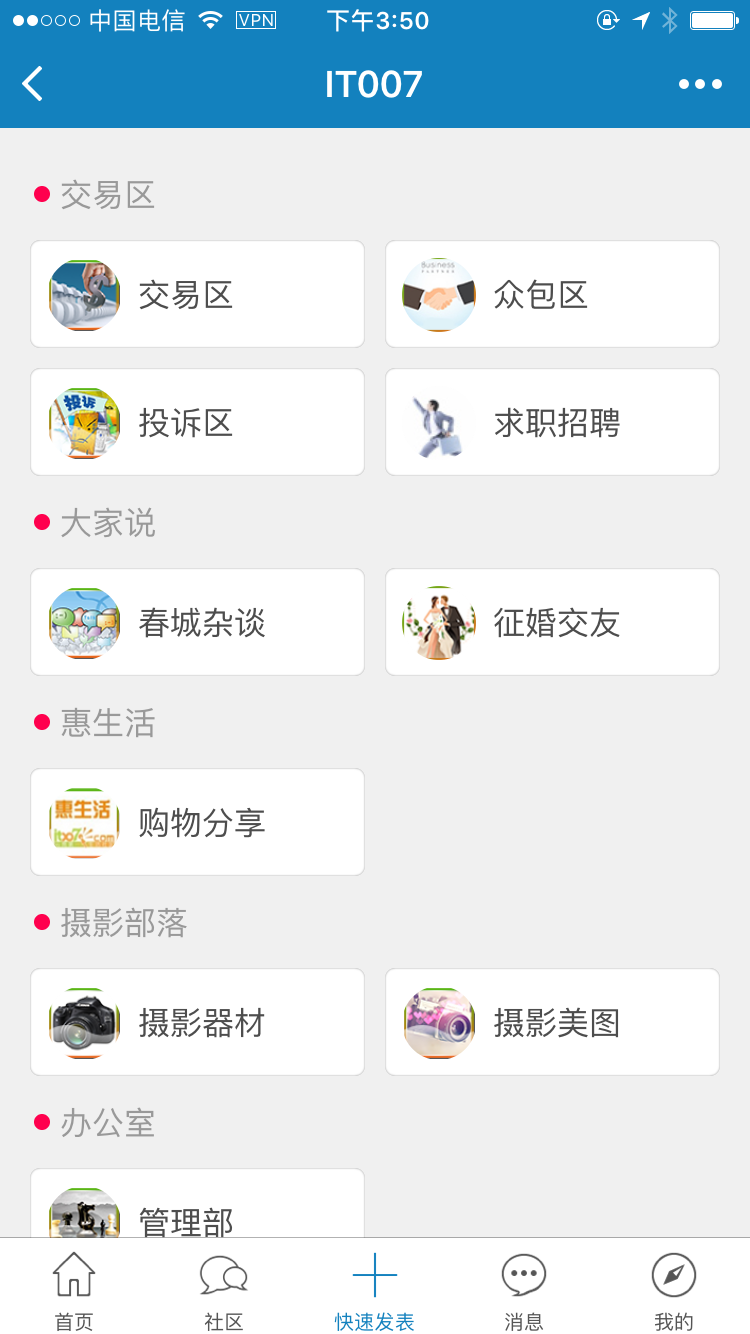Open the 消息 tab

(524, 1290)
